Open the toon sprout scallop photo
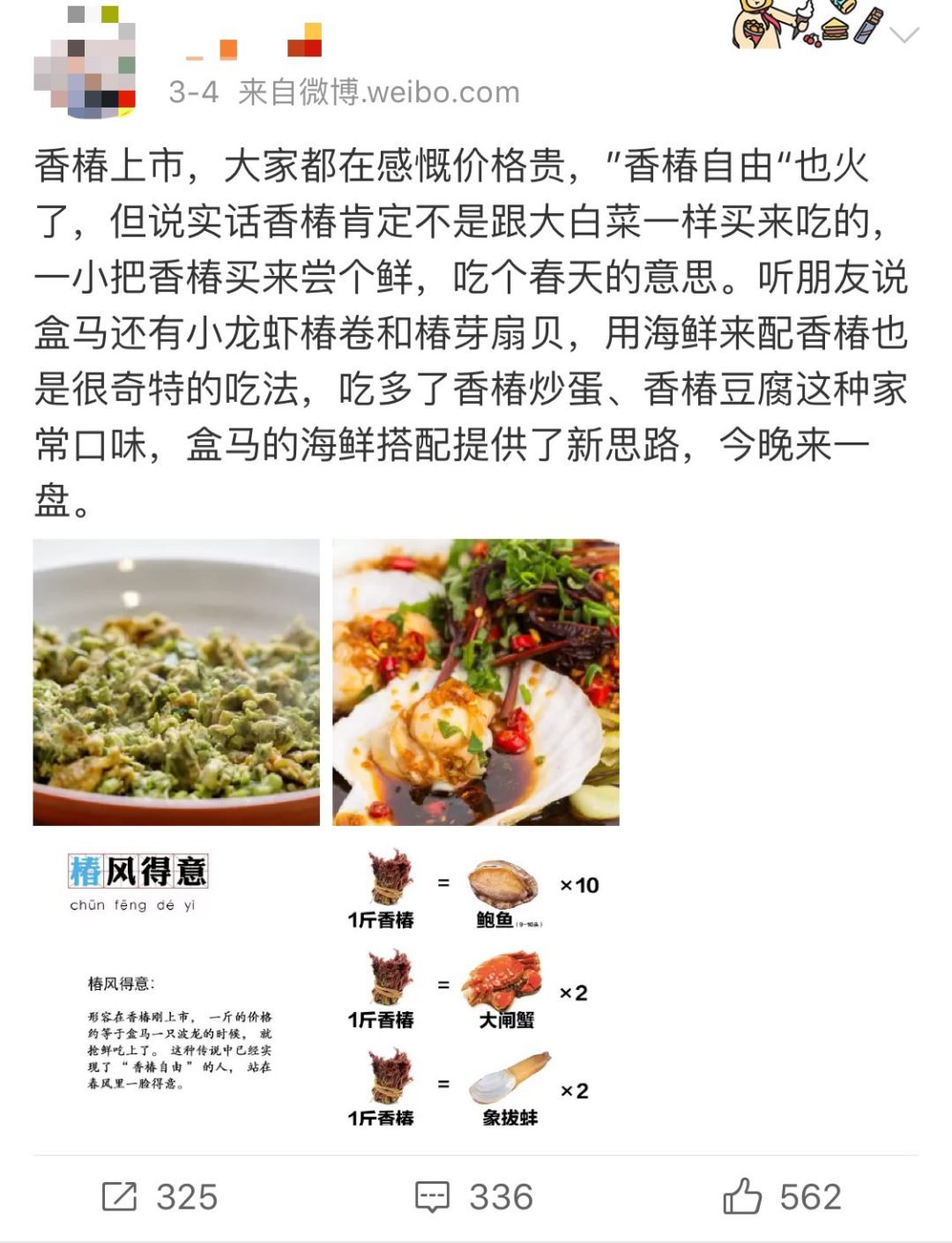Viewport: 952px width, 1243px height. pos(475,682)
